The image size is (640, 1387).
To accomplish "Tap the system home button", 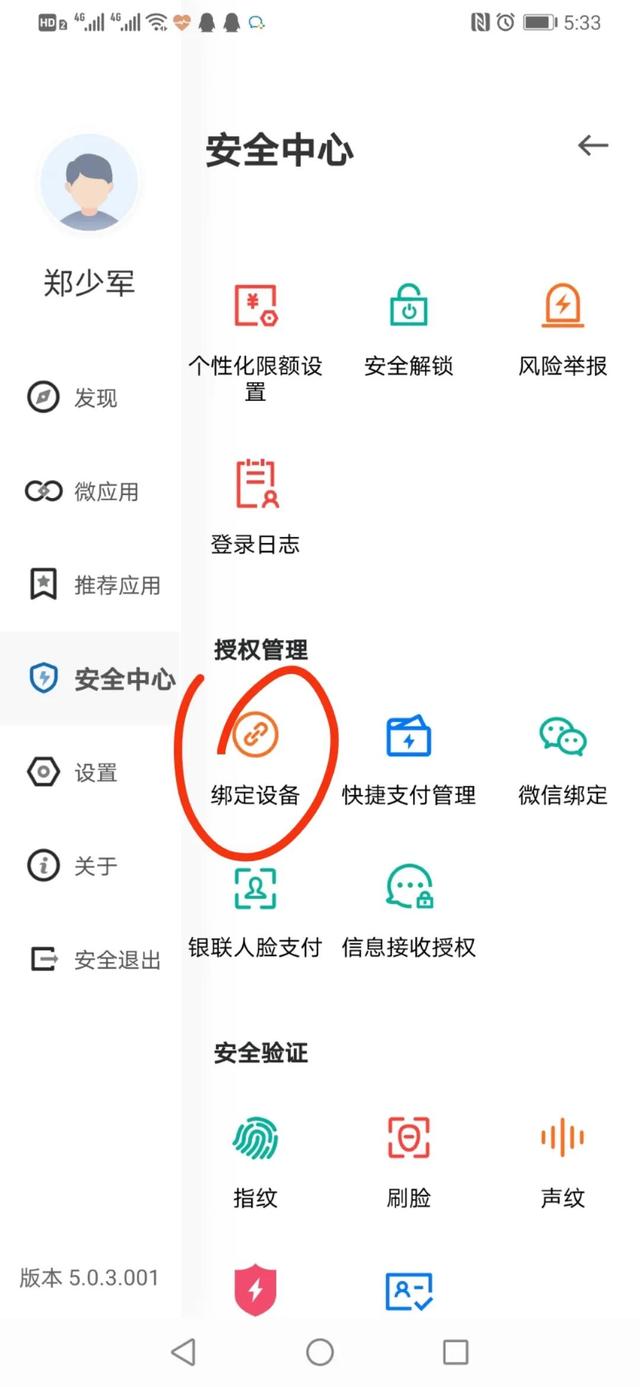I will (x=320, y=1352).
